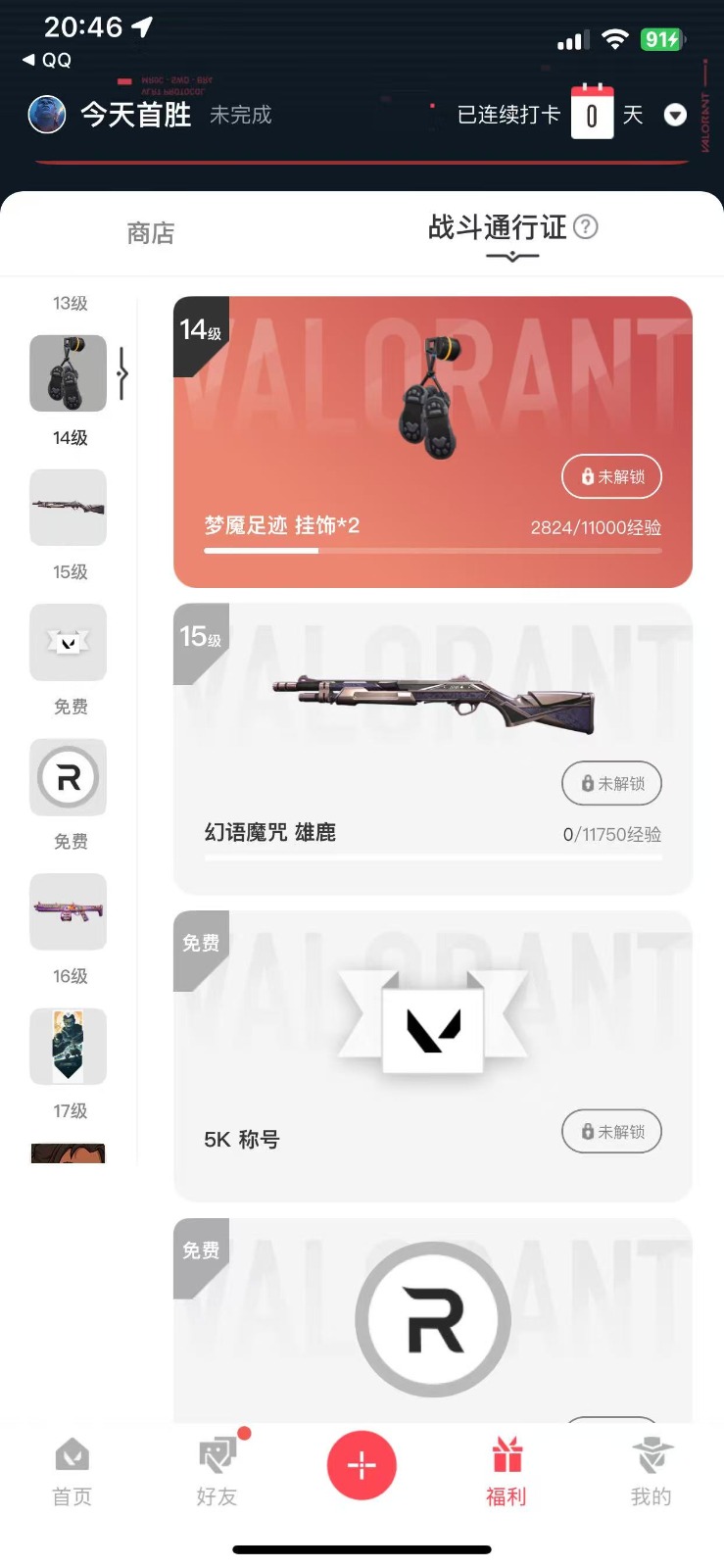The width and height of the screenshot is (724, 1568).
Task: Open the 幻语魔咒 雄鹿 level 15 reward card
Action: point(433,749)
